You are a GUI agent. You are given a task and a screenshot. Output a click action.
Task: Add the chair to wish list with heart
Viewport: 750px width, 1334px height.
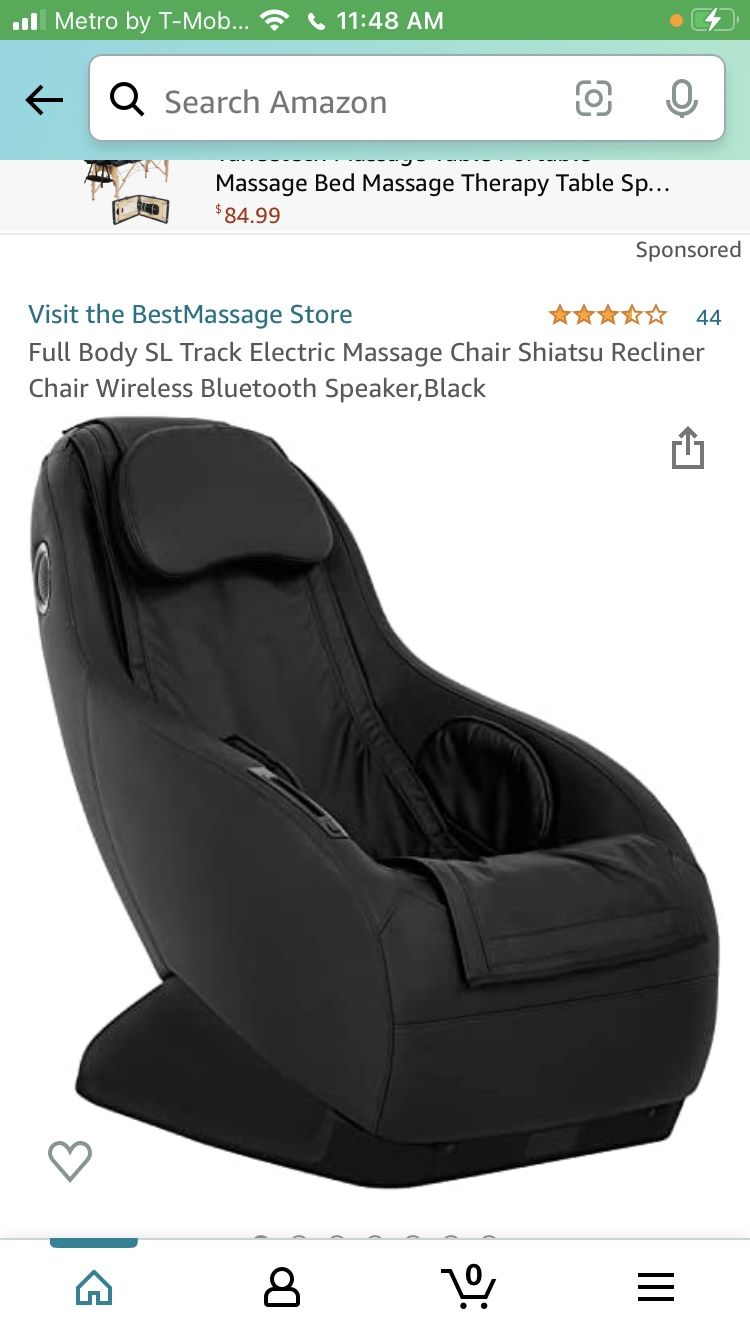click(70, 1161)
